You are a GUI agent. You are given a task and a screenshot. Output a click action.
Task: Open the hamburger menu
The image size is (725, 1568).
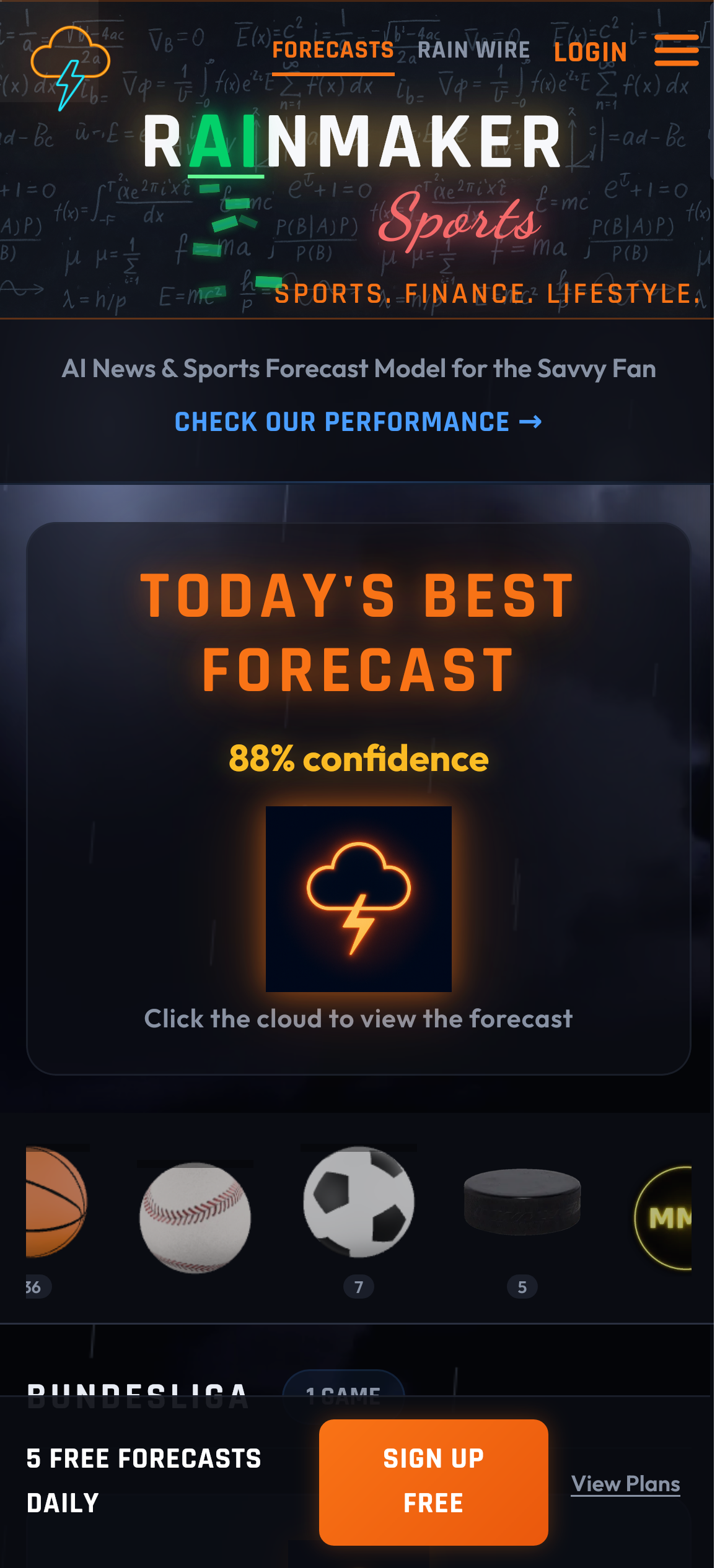676,50
